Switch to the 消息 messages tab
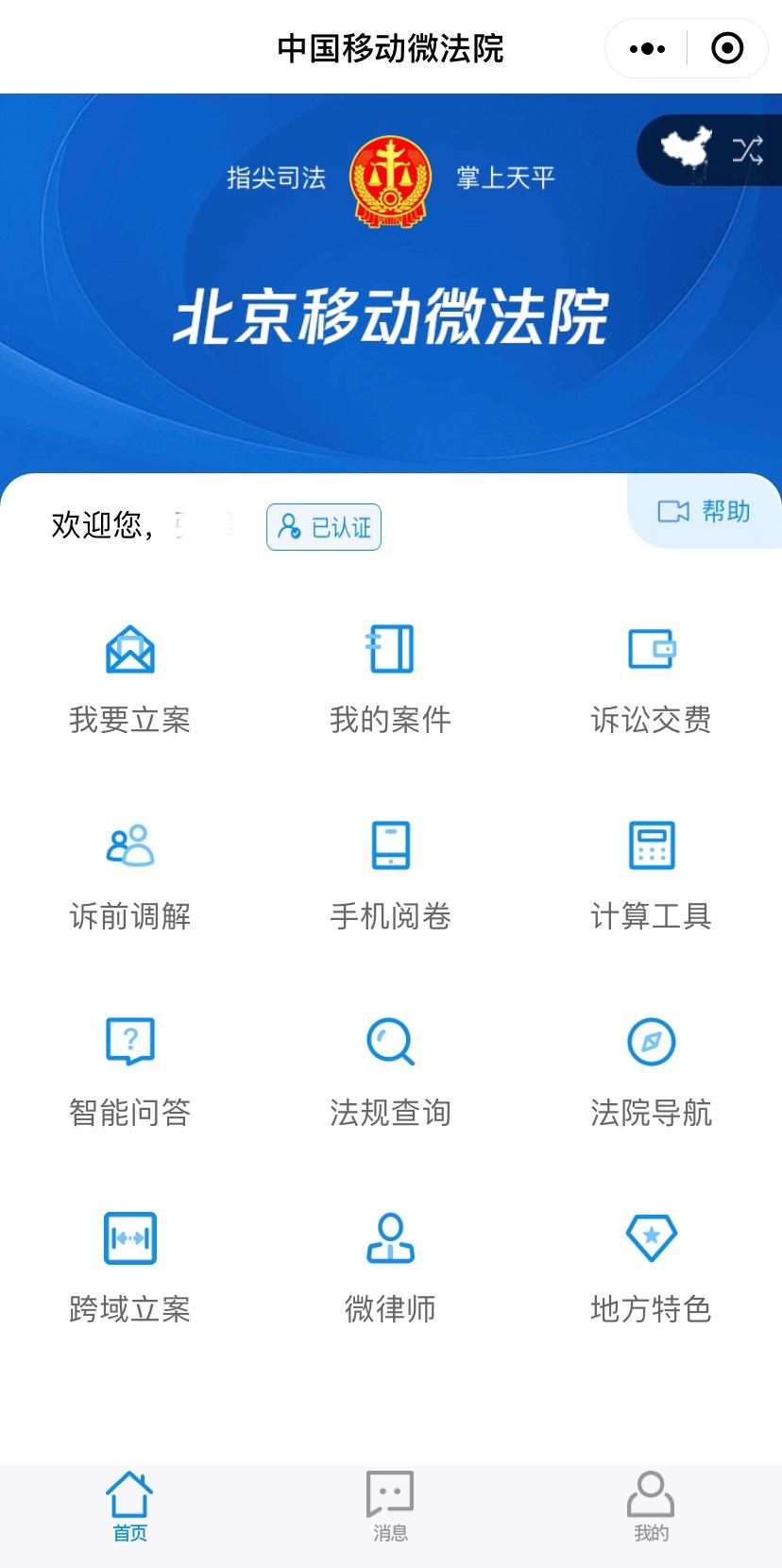 pos(390,1507)
